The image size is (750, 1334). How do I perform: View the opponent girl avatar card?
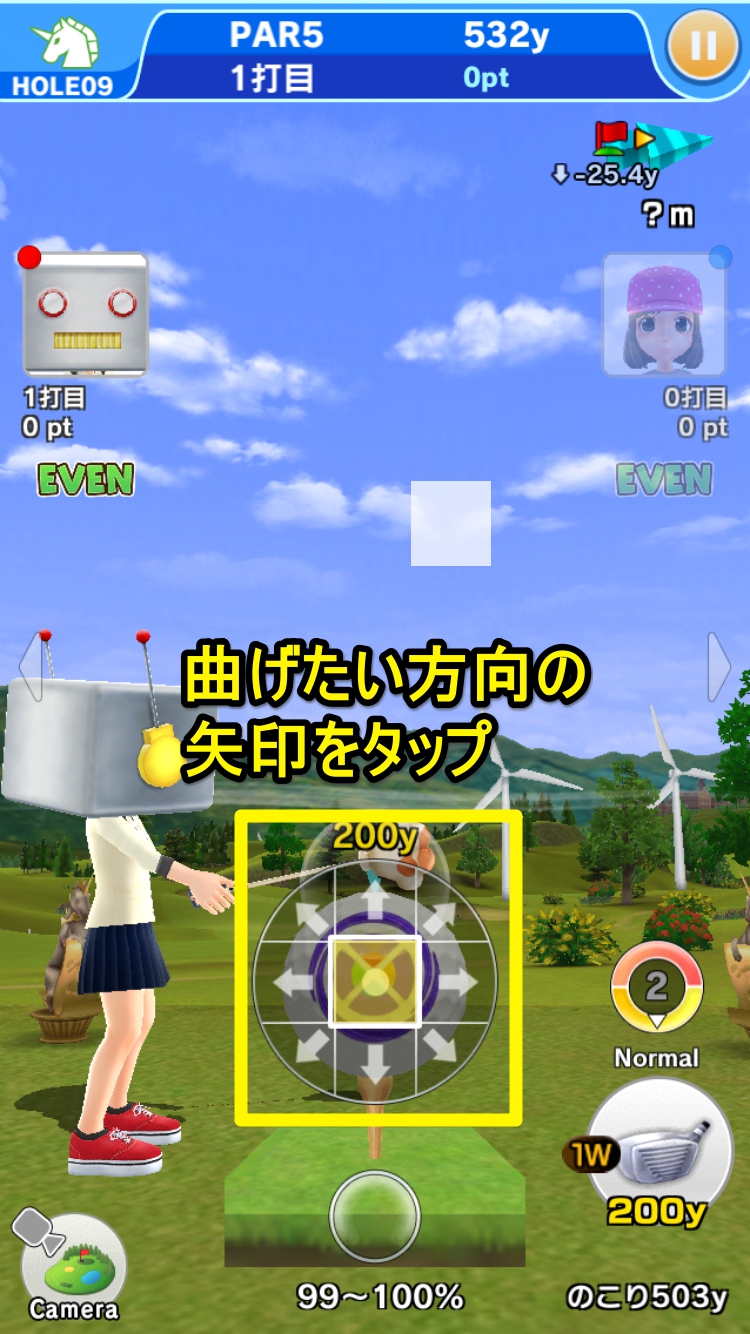click(x=663, y=314)
